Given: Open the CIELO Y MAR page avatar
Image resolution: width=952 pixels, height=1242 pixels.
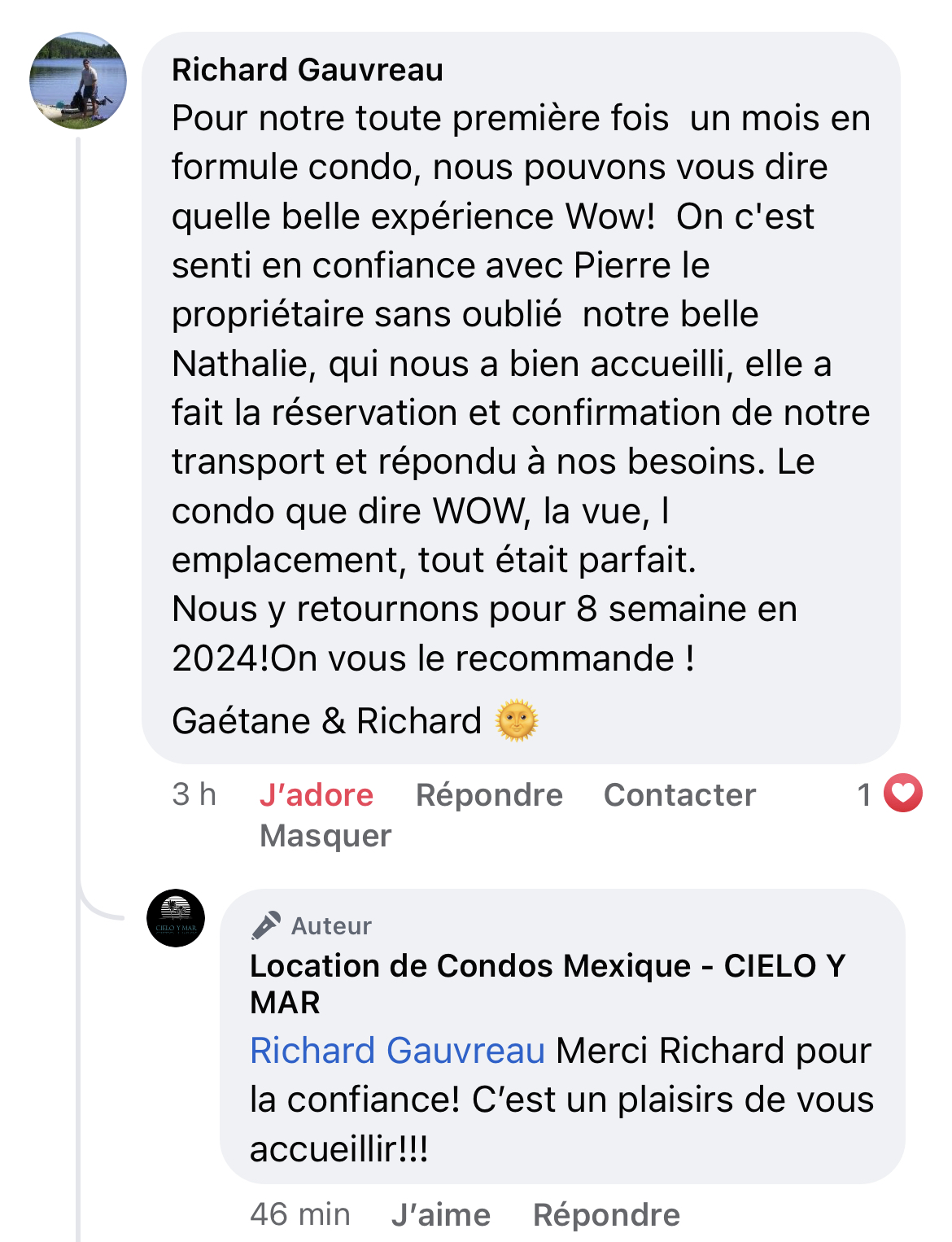Looking at the screenshot, I should 176,917.
